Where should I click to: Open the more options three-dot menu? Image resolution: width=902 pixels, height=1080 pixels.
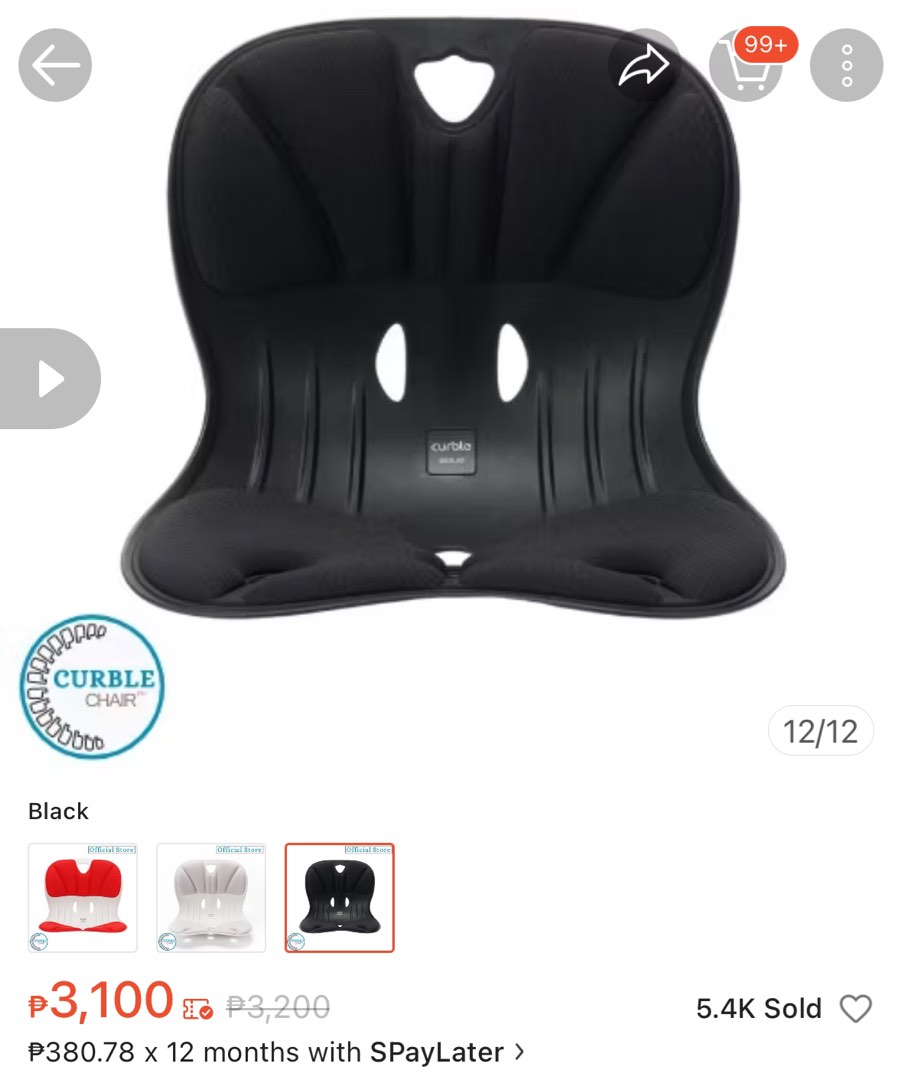click(x=846, y=64)
